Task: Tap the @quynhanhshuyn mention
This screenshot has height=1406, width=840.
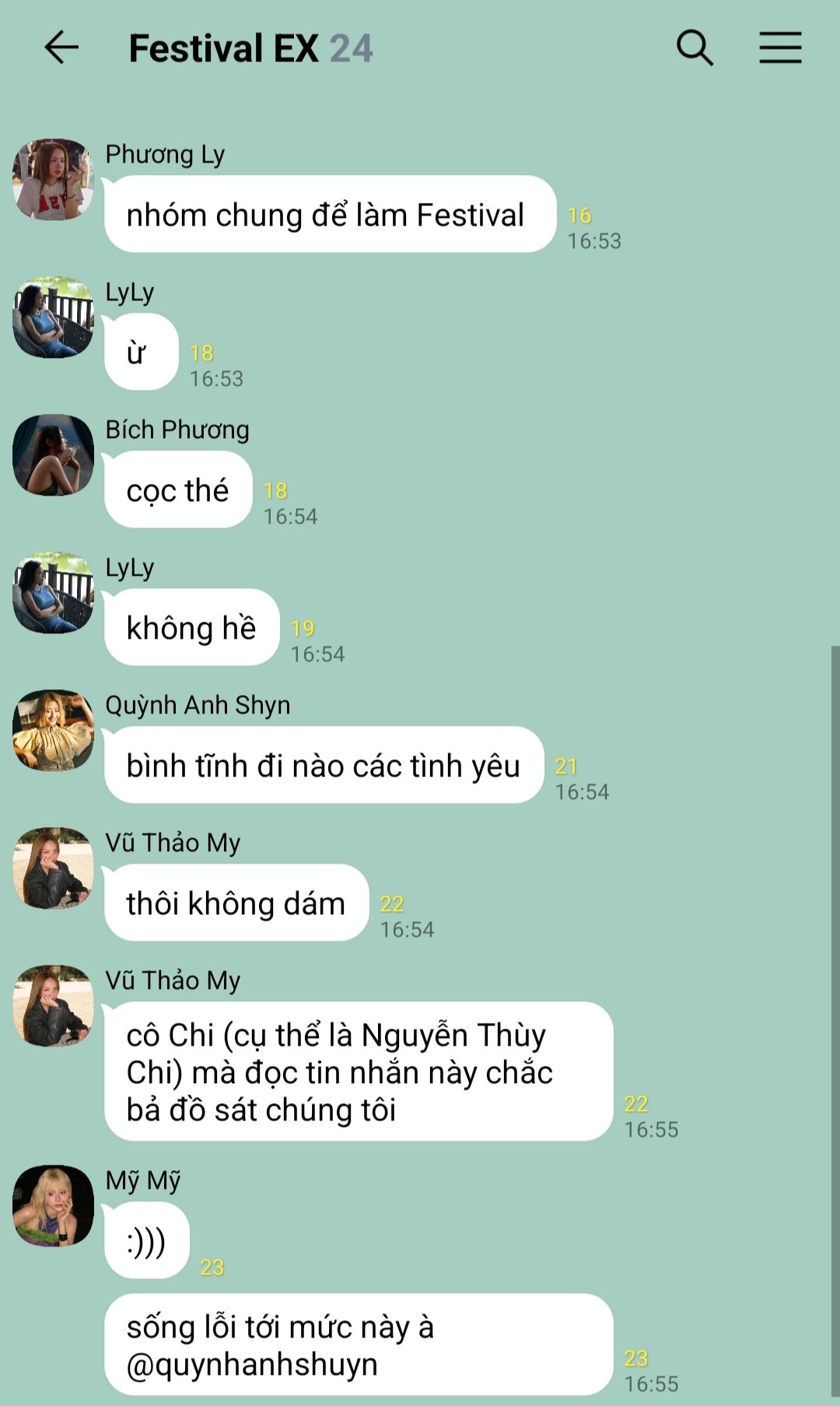Action: (x=252, y=1366)
